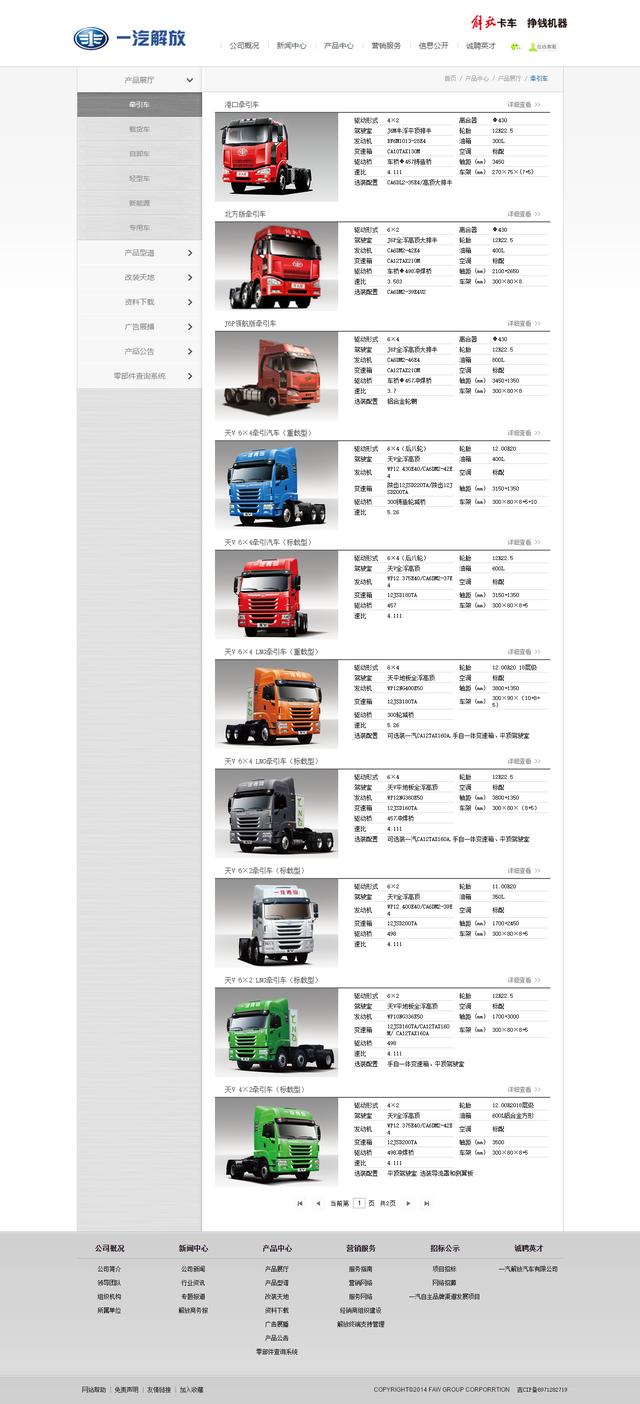Go to 营销服务 in the top navigation

coord(386,45)
